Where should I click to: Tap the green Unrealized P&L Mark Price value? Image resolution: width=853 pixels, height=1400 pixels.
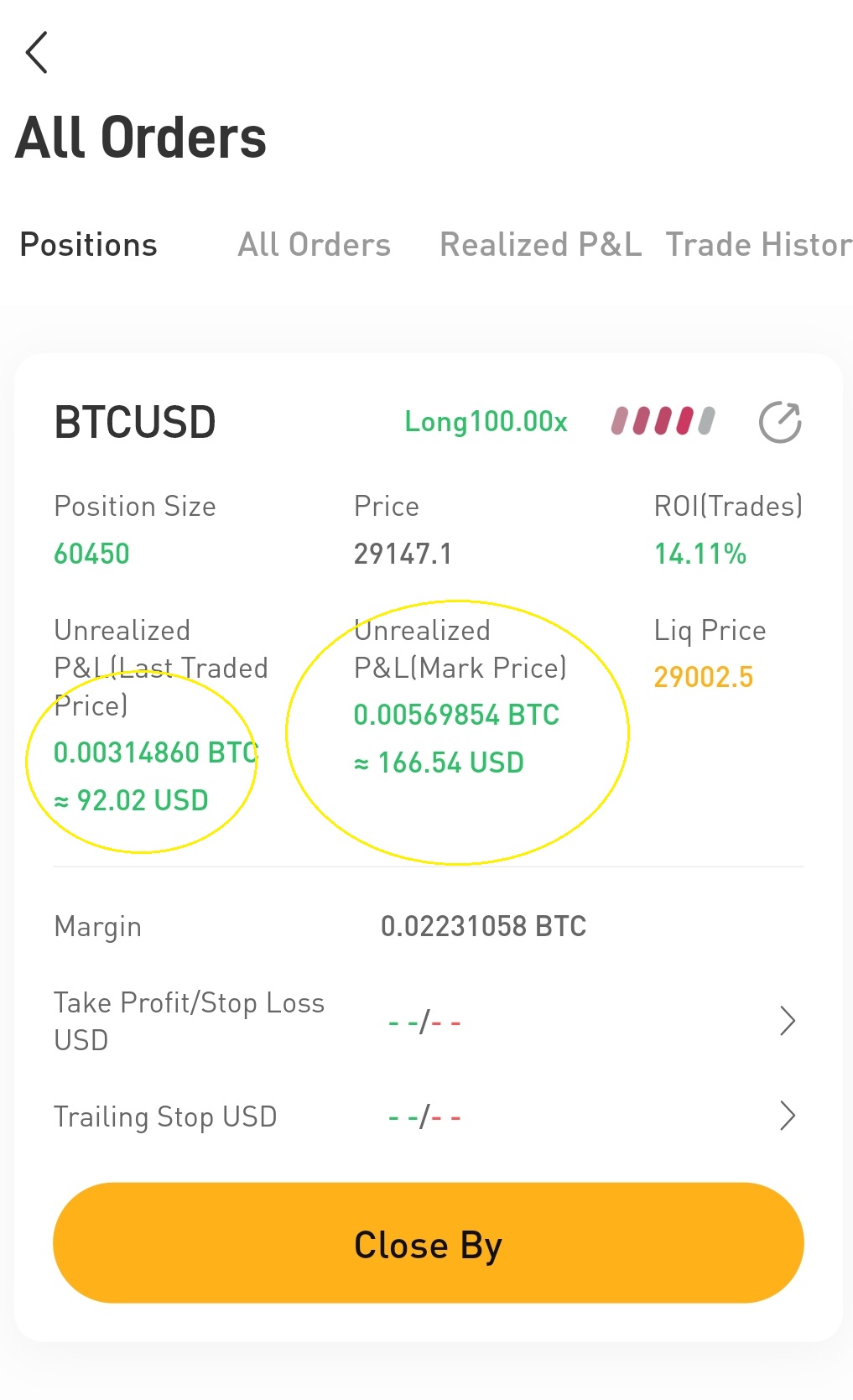click(455, 716)
